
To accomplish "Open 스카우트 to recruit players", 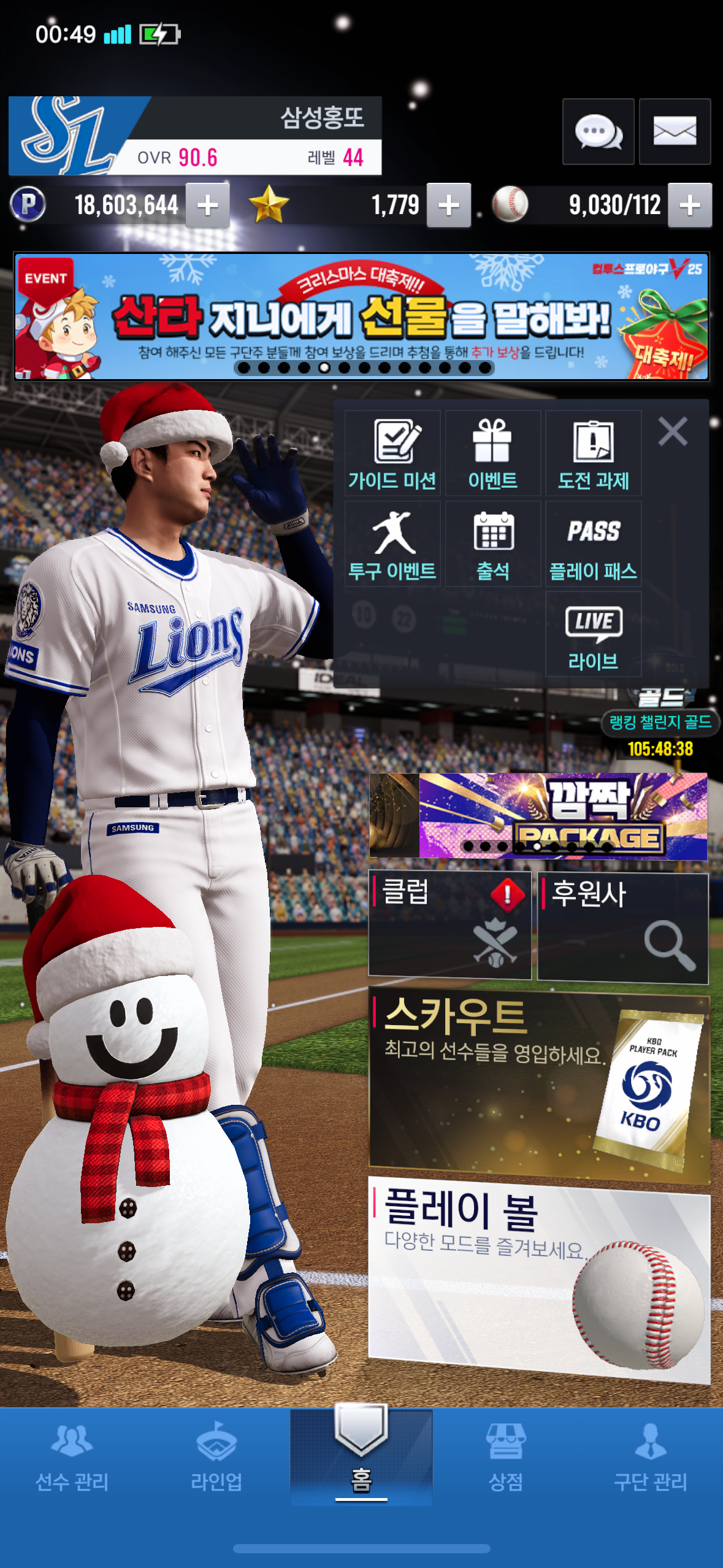I will pyautogui.click(x=538, y=1086).
